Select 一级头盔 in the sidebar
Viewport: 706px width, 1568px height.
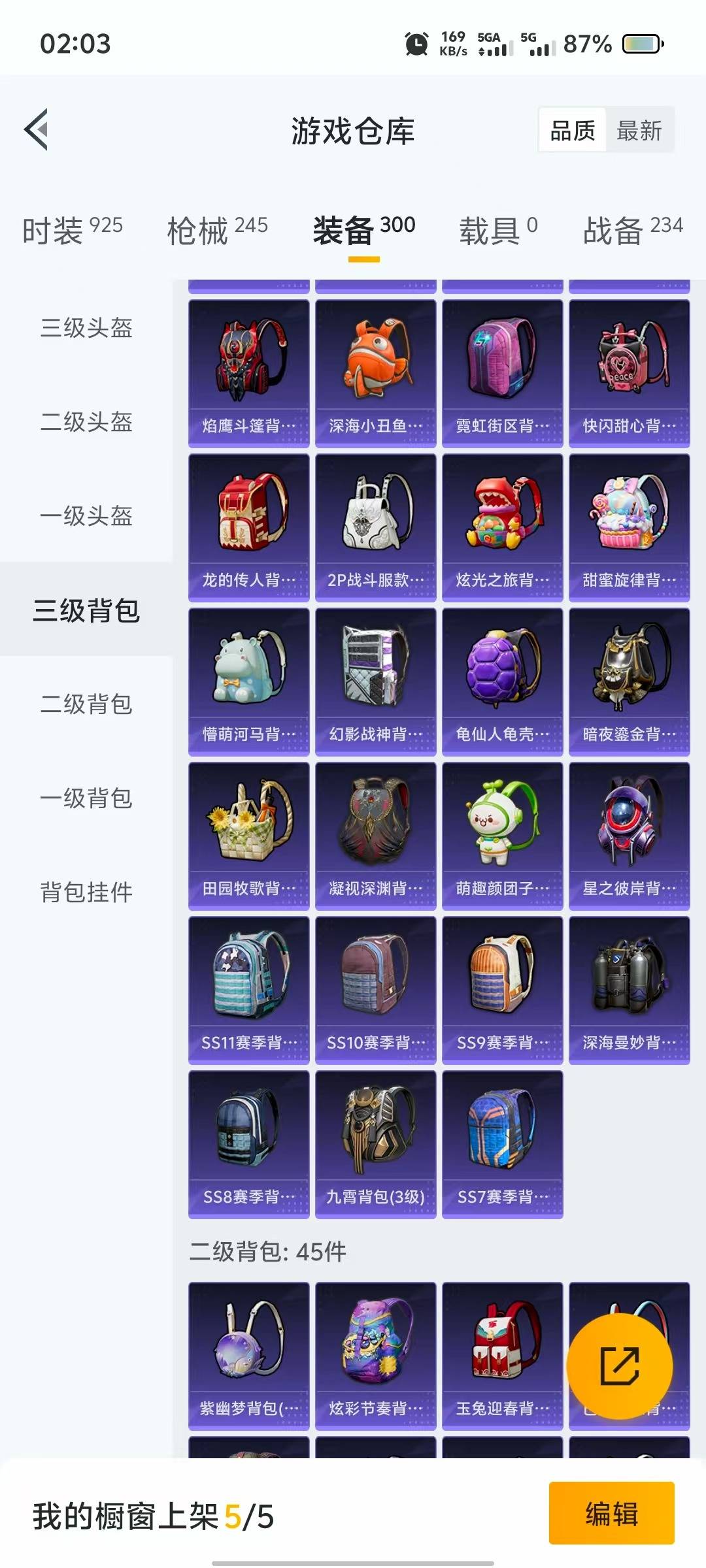[x=86, y=516]
